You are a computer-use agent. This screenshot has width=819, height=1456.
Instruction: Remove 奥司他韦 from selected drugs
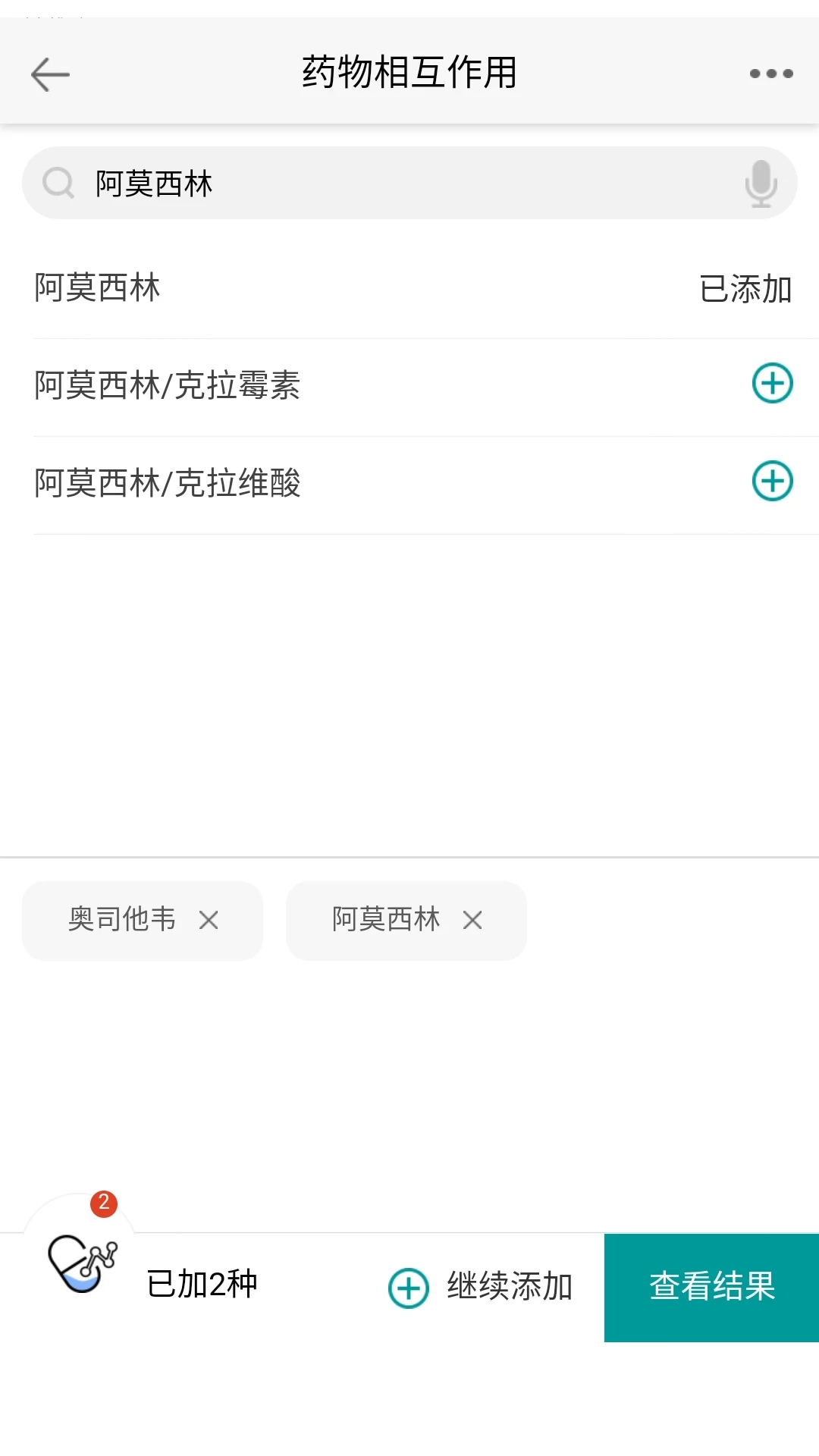click(210, 921)
